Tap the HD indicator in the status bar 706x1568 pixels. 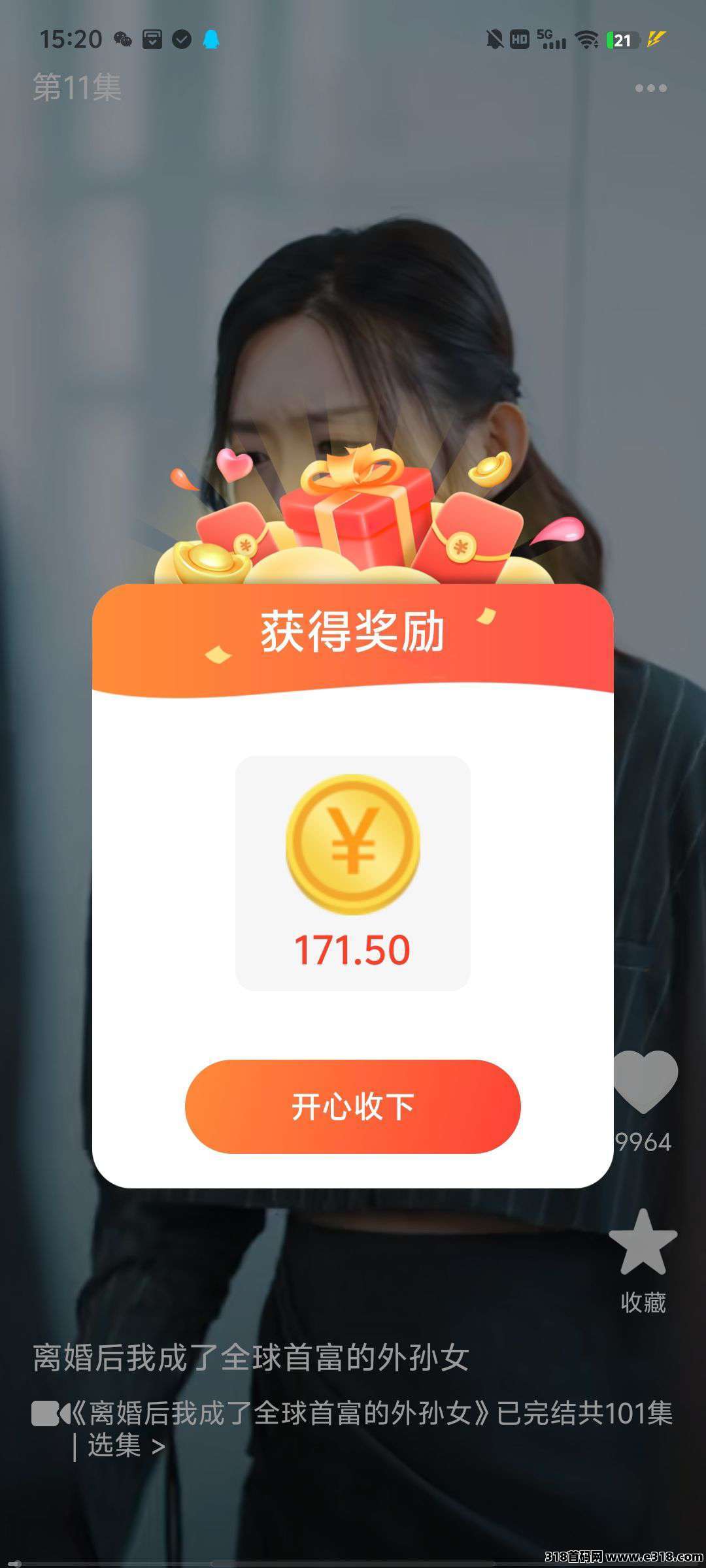coord(520,39)
